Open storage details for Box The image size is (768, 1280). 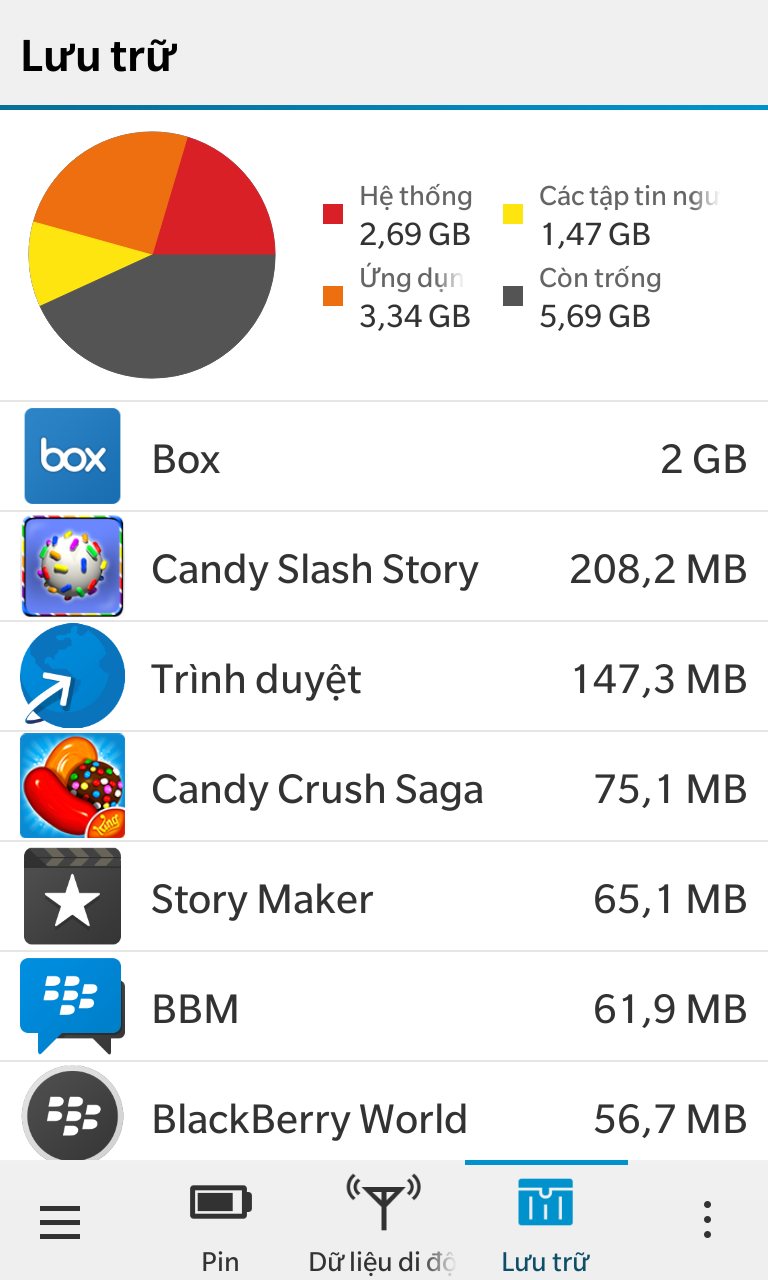click(x=384, y=457)
